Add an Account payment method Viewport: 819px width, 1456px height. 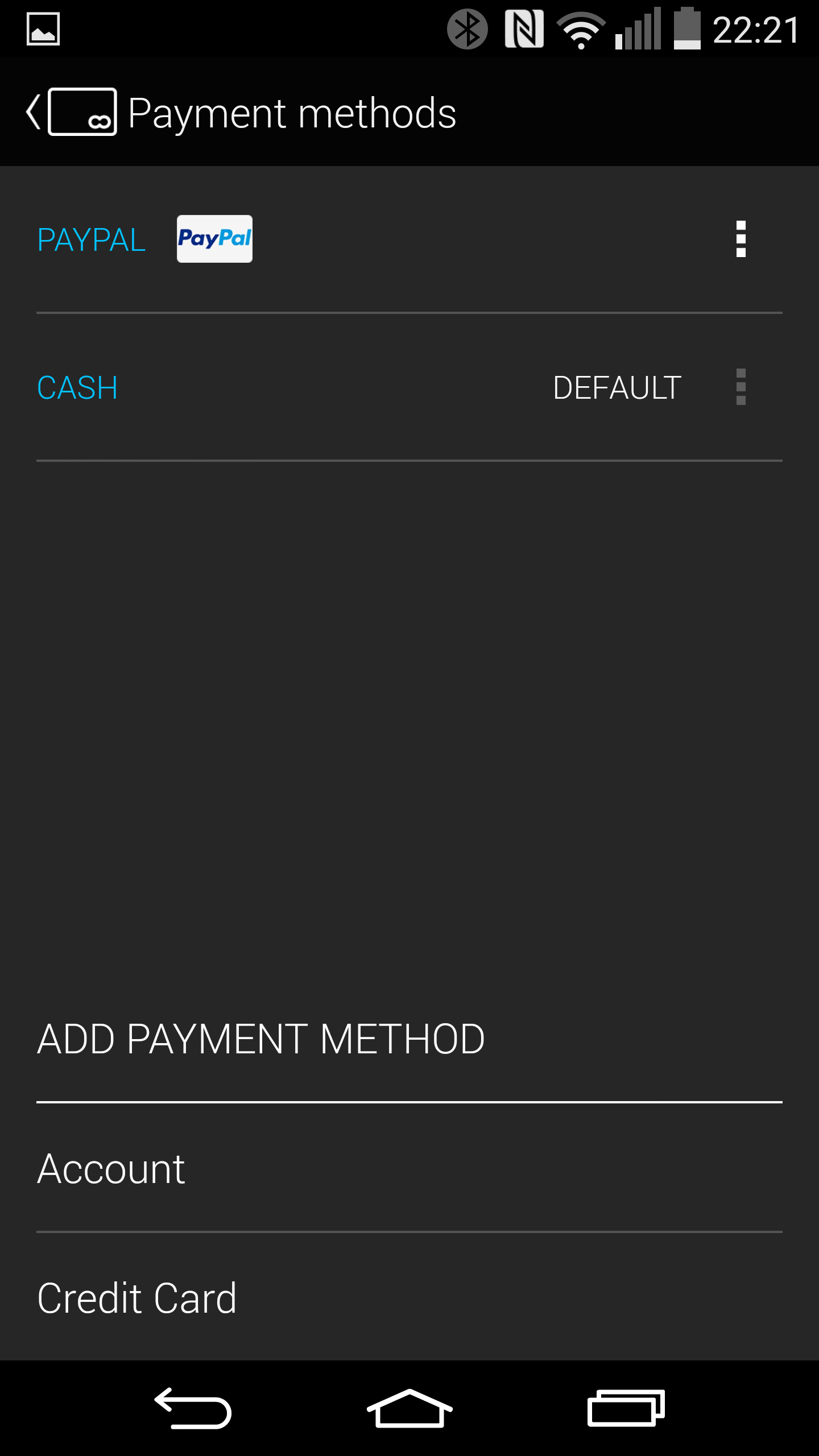pos(409,1168)
